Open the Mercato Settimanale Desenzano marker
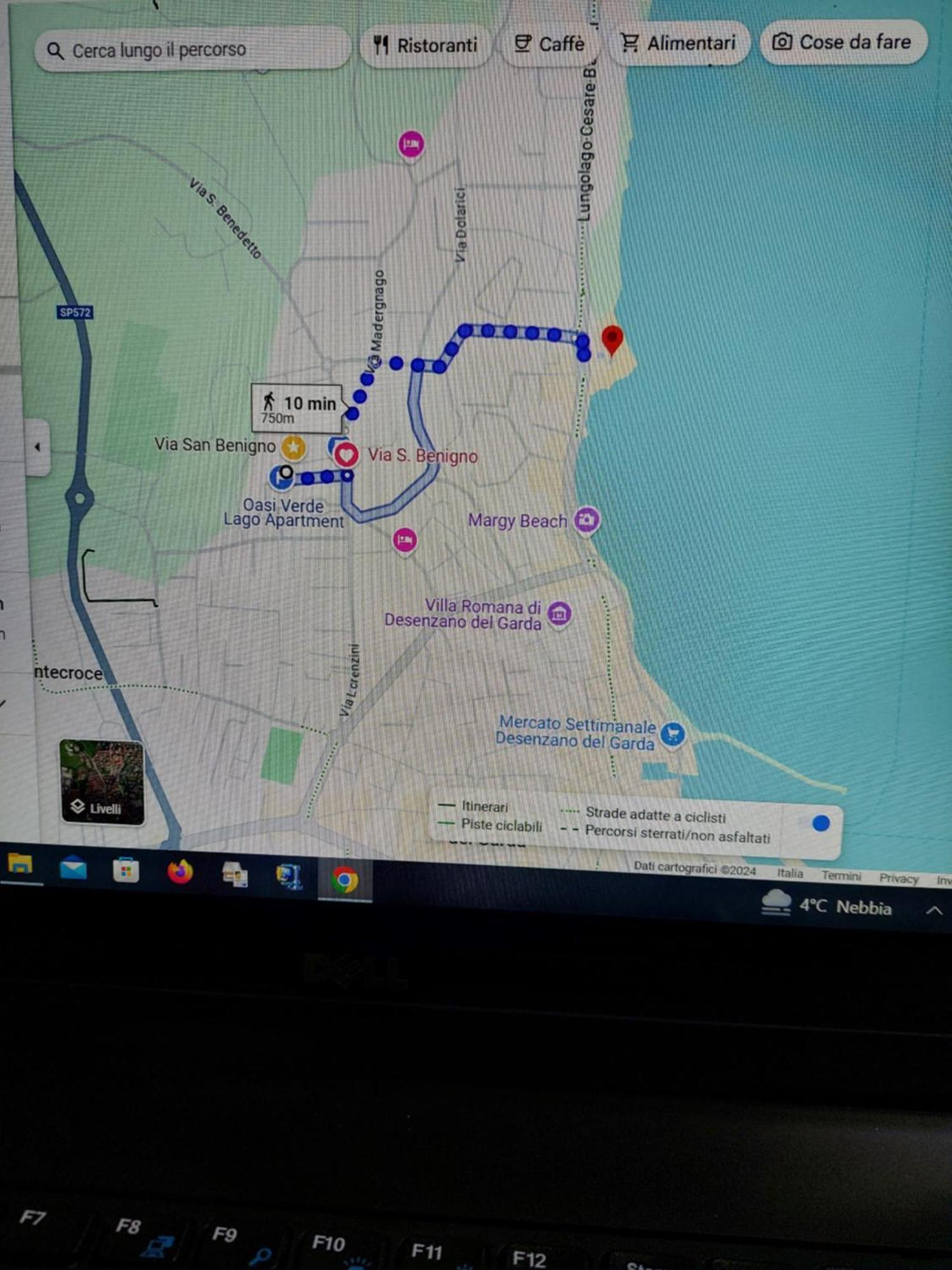 coord(673,734)
